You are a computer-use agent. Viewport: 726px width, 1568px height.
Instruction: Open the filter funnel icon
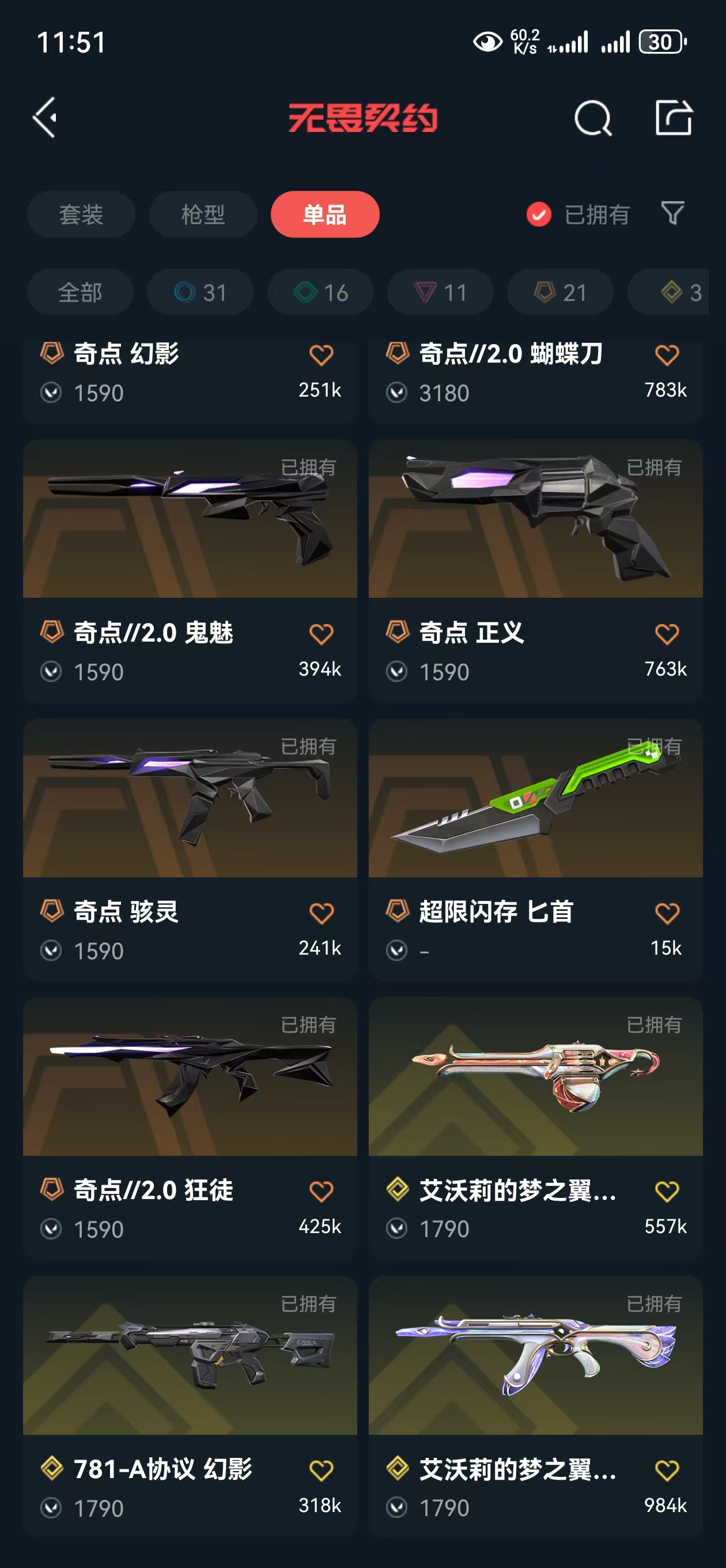pyautogui.click(x=672, y=214)
